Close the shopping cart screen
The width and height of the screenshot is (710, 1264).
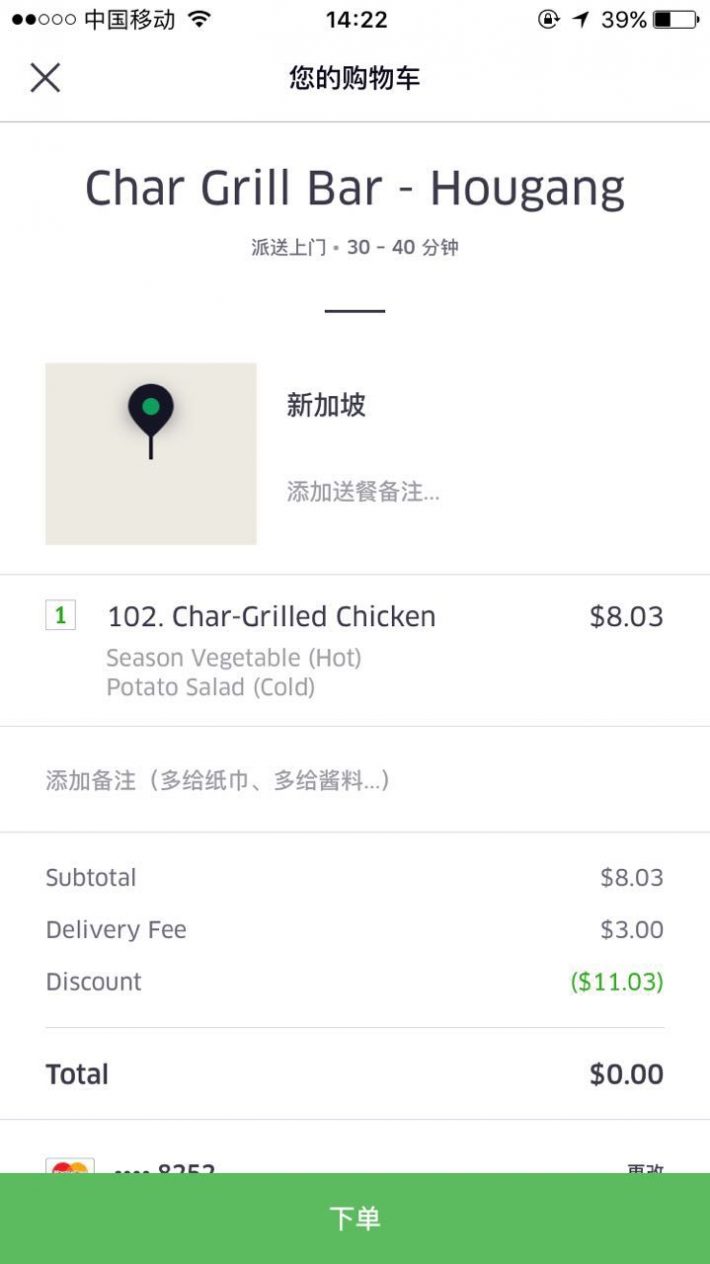[x=45, y=77]
